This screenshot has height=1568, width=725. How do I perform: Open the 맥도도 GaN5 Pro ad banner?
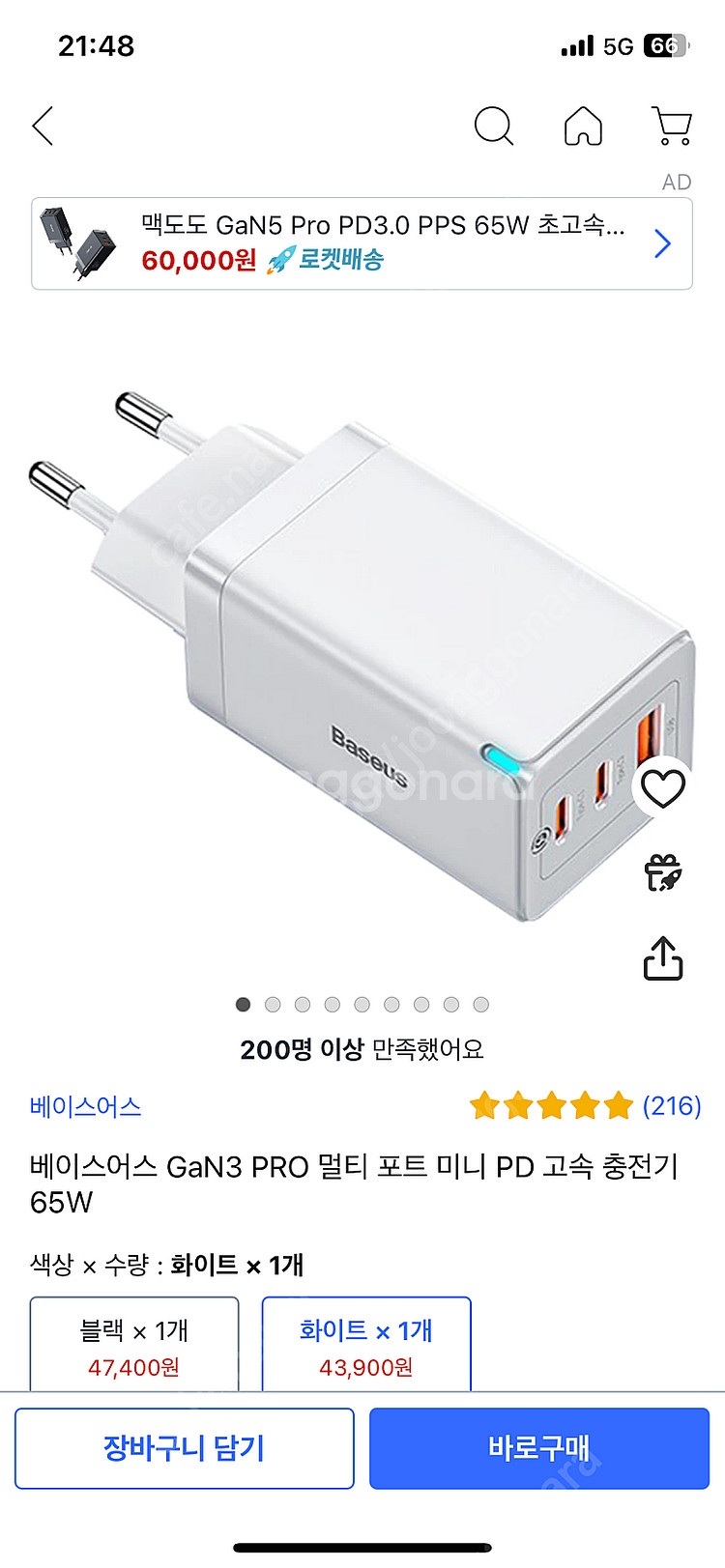tap(362, 243)
